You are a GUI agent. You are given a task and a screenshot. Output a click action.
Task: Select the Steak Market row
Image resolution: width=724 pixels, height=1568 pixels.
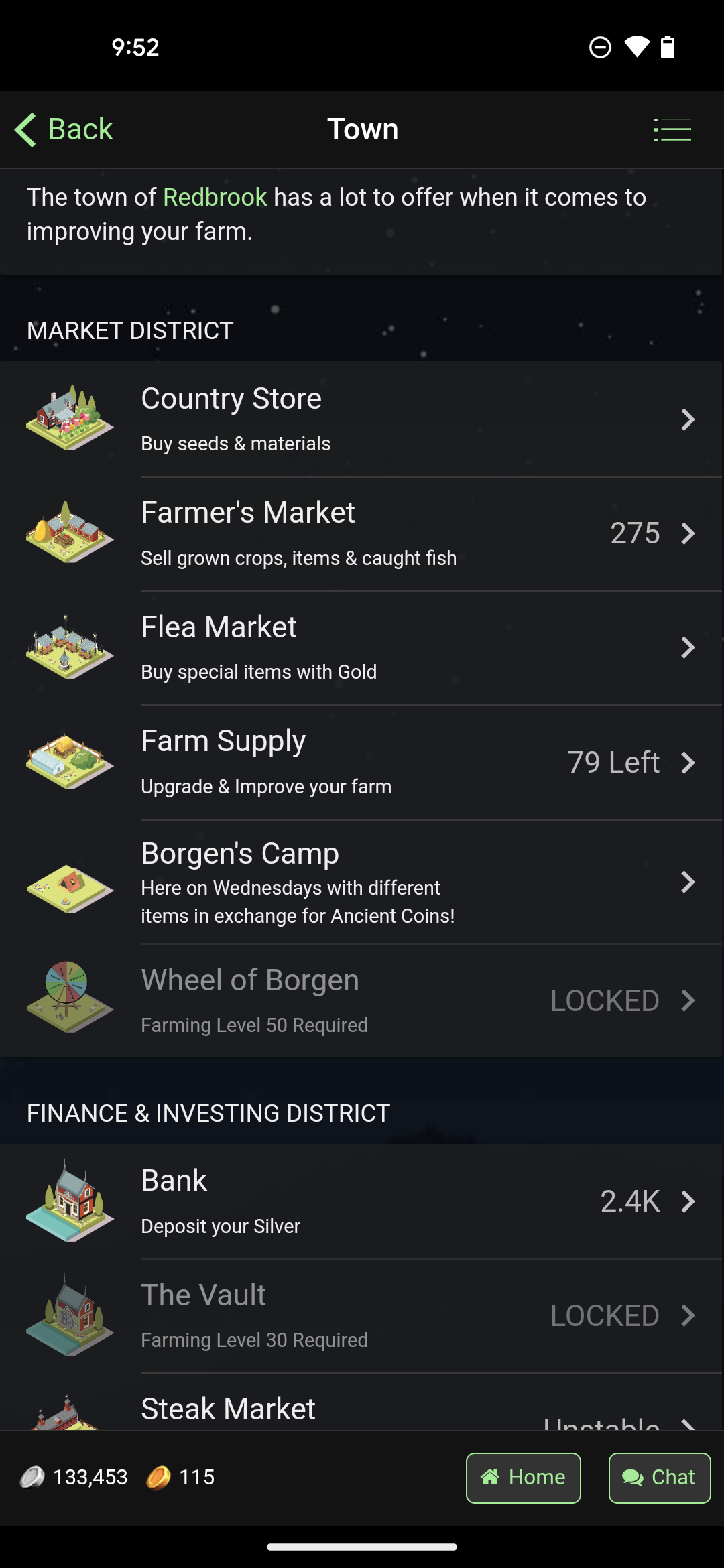[x=362, y=1407]
